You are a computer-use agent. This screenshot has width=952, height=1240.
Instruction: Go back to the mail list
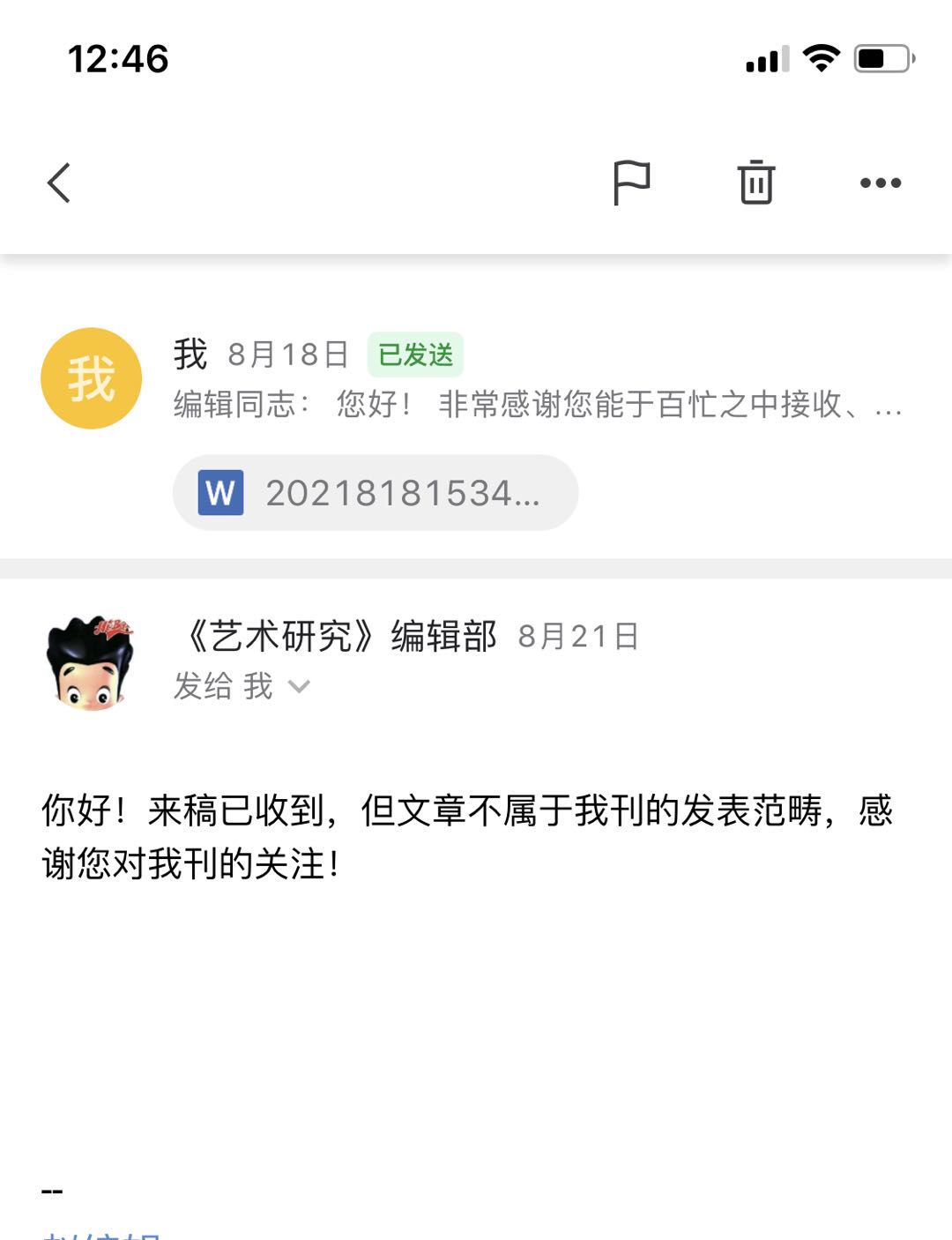[59, 183]
